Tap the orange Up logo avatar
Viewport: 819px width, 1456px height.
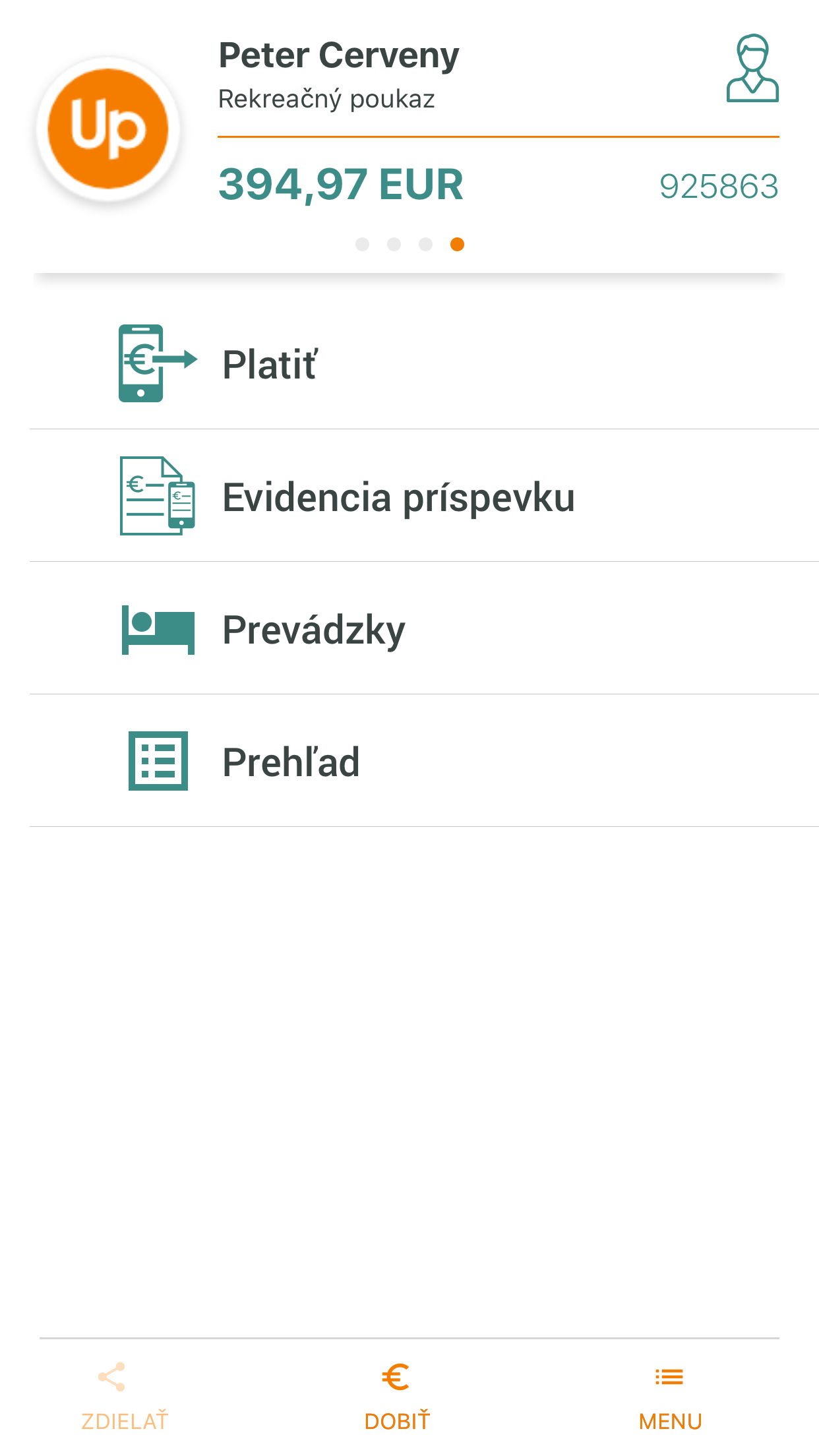tap(109, 131)
